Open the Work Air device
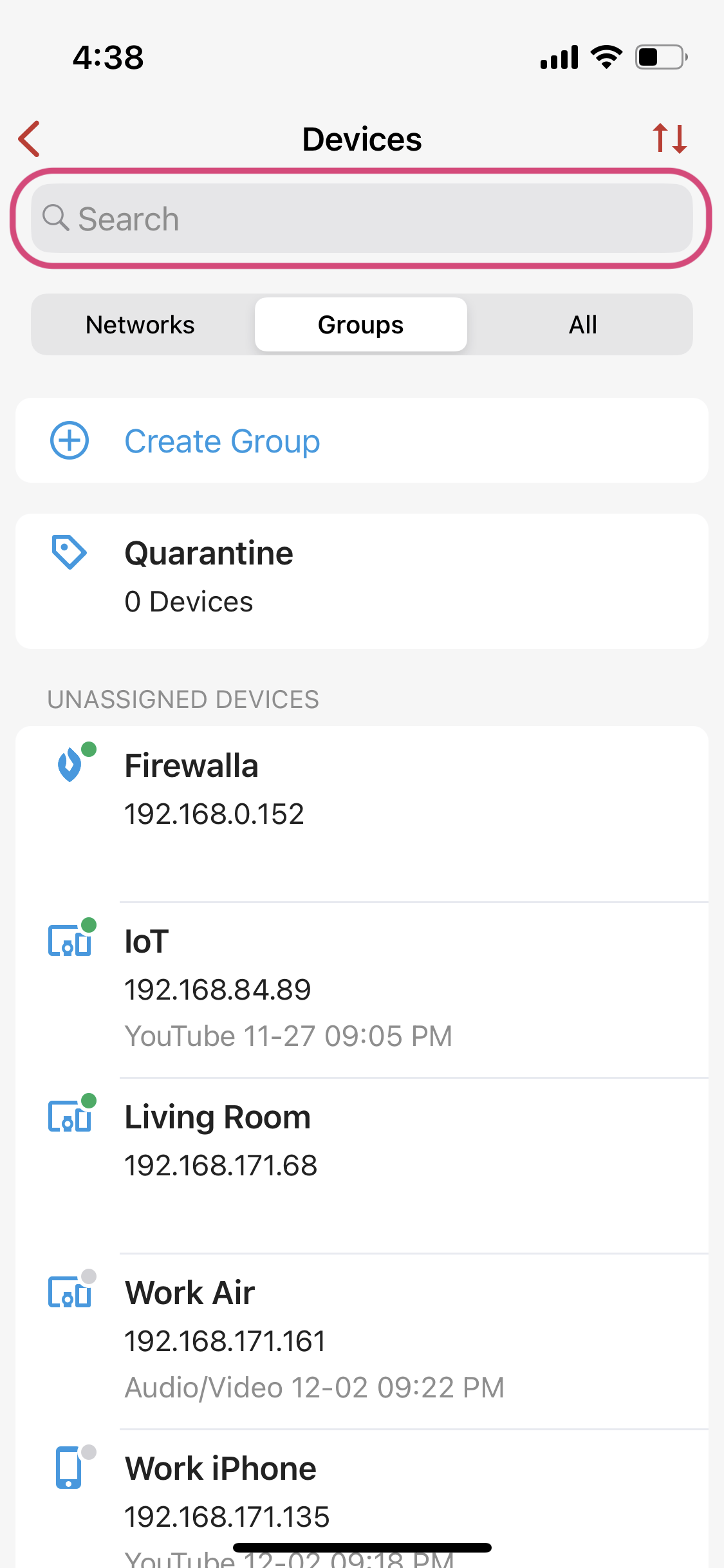 click(362, 1341)
